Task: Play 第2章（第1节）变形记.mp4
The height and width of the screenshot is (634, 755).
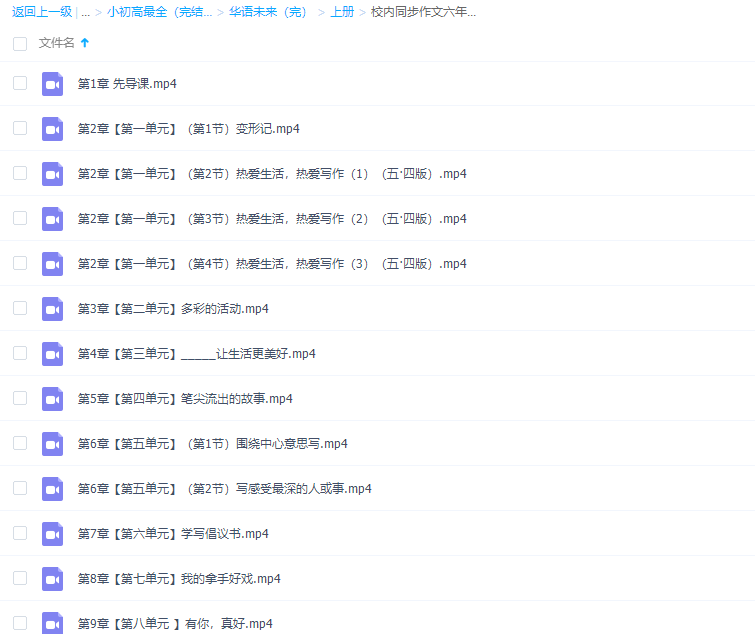Action: pos(188,129)
